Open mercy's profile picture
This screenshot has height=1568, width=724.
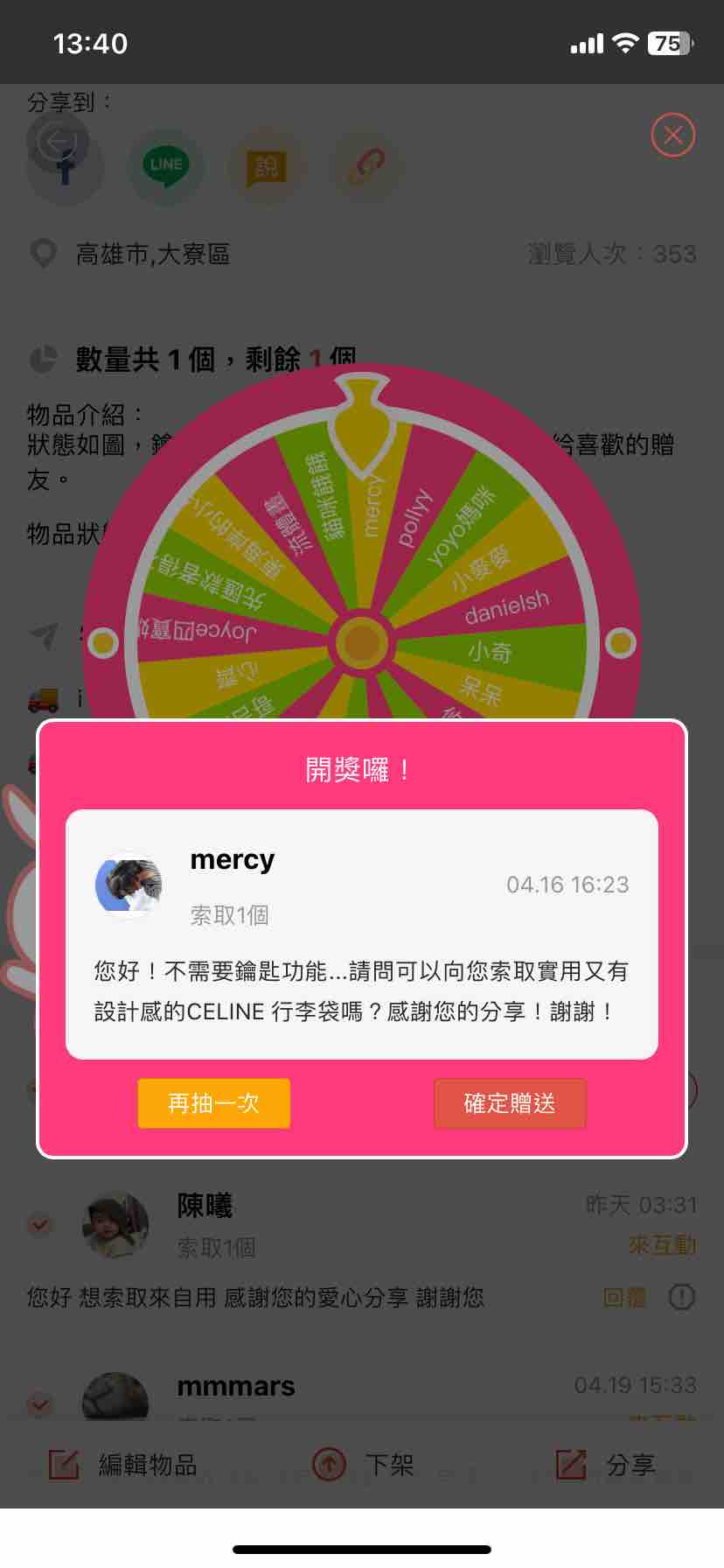(x=129, y=885)
